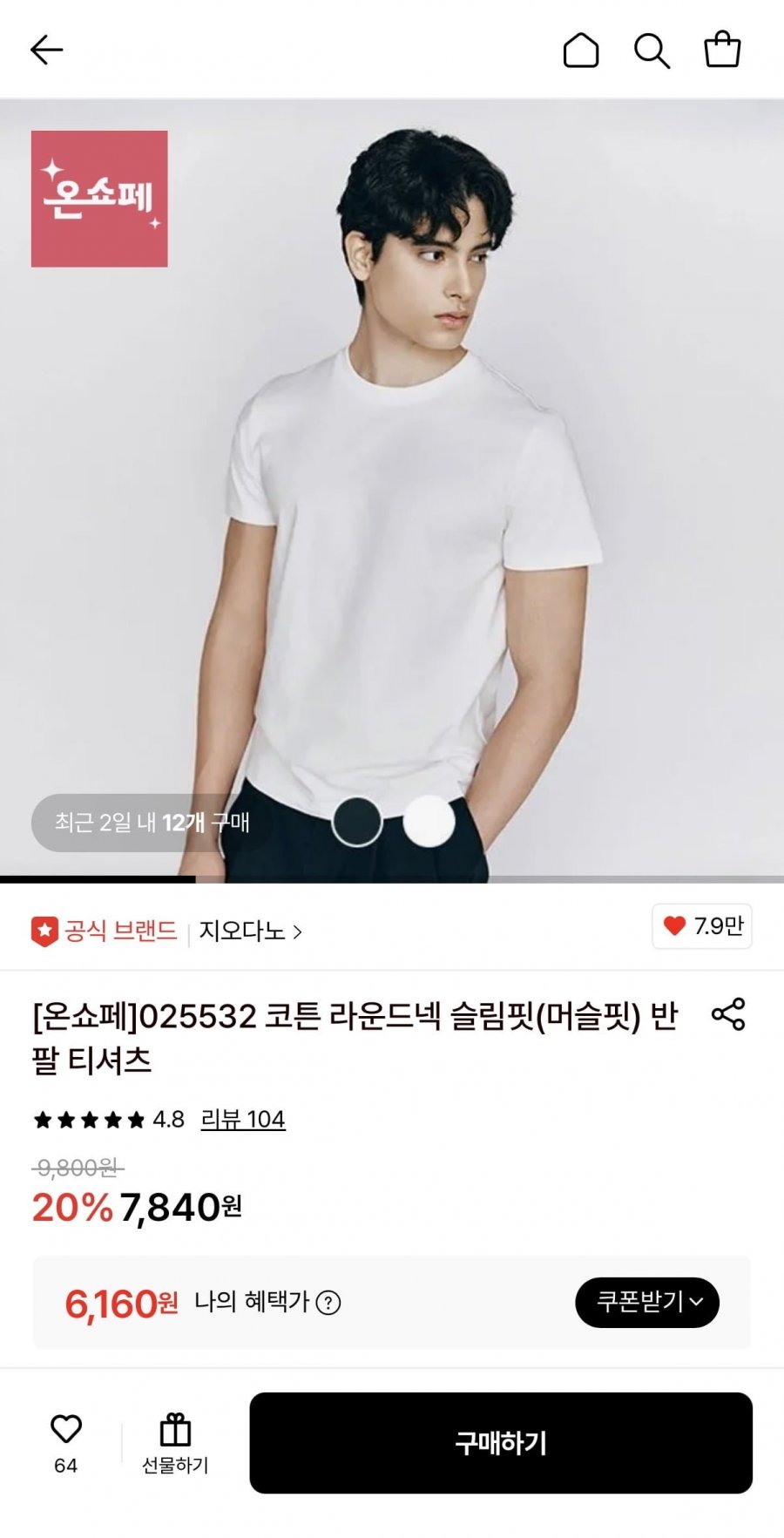Select the black color swatch
The height and width of the screenshot is (1538, 784).
pos(355,823)
